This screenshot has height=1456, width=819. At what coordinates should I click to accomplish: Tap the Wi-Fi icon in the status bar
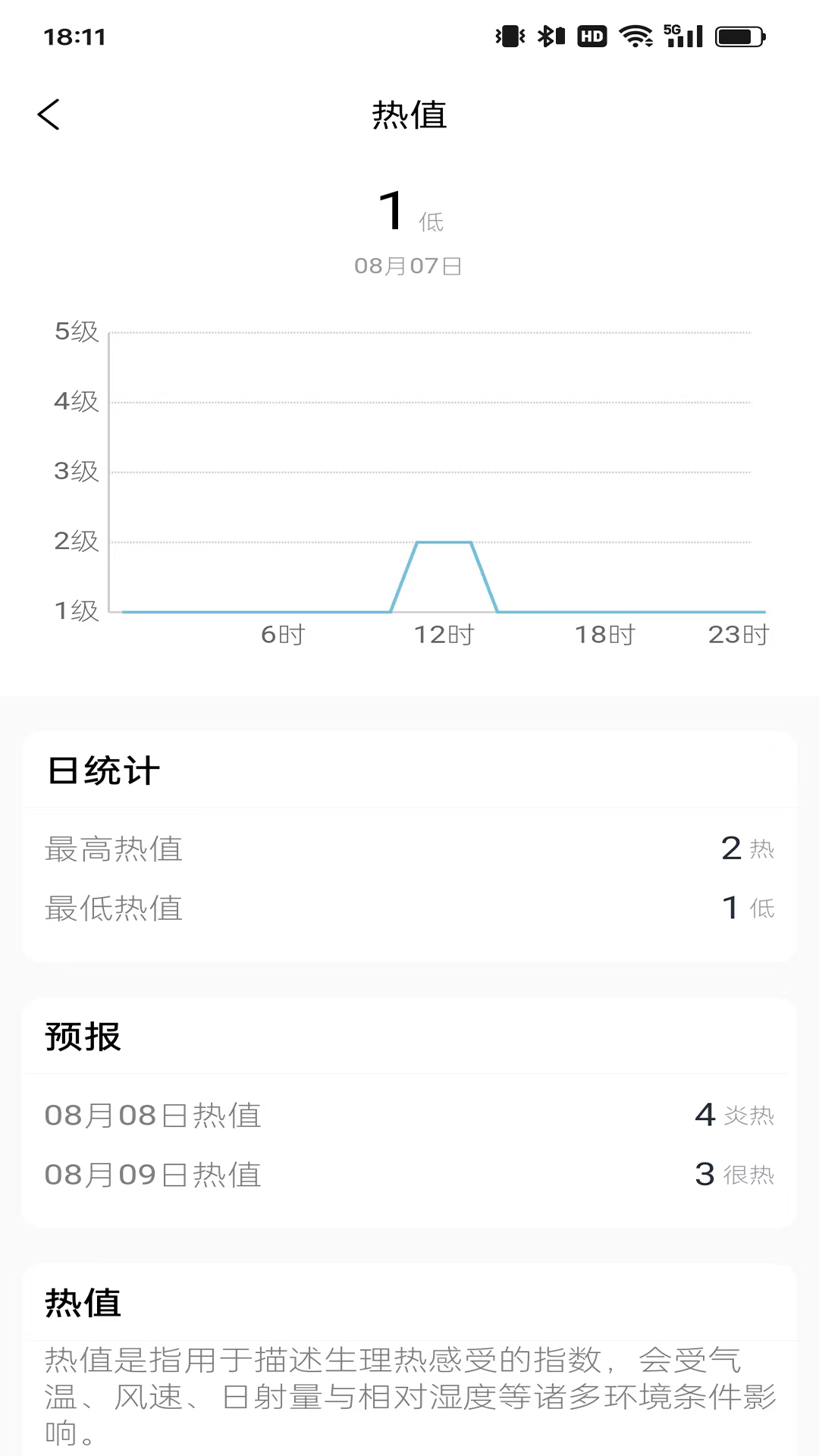pyautogui.click(x=635, y=35)
